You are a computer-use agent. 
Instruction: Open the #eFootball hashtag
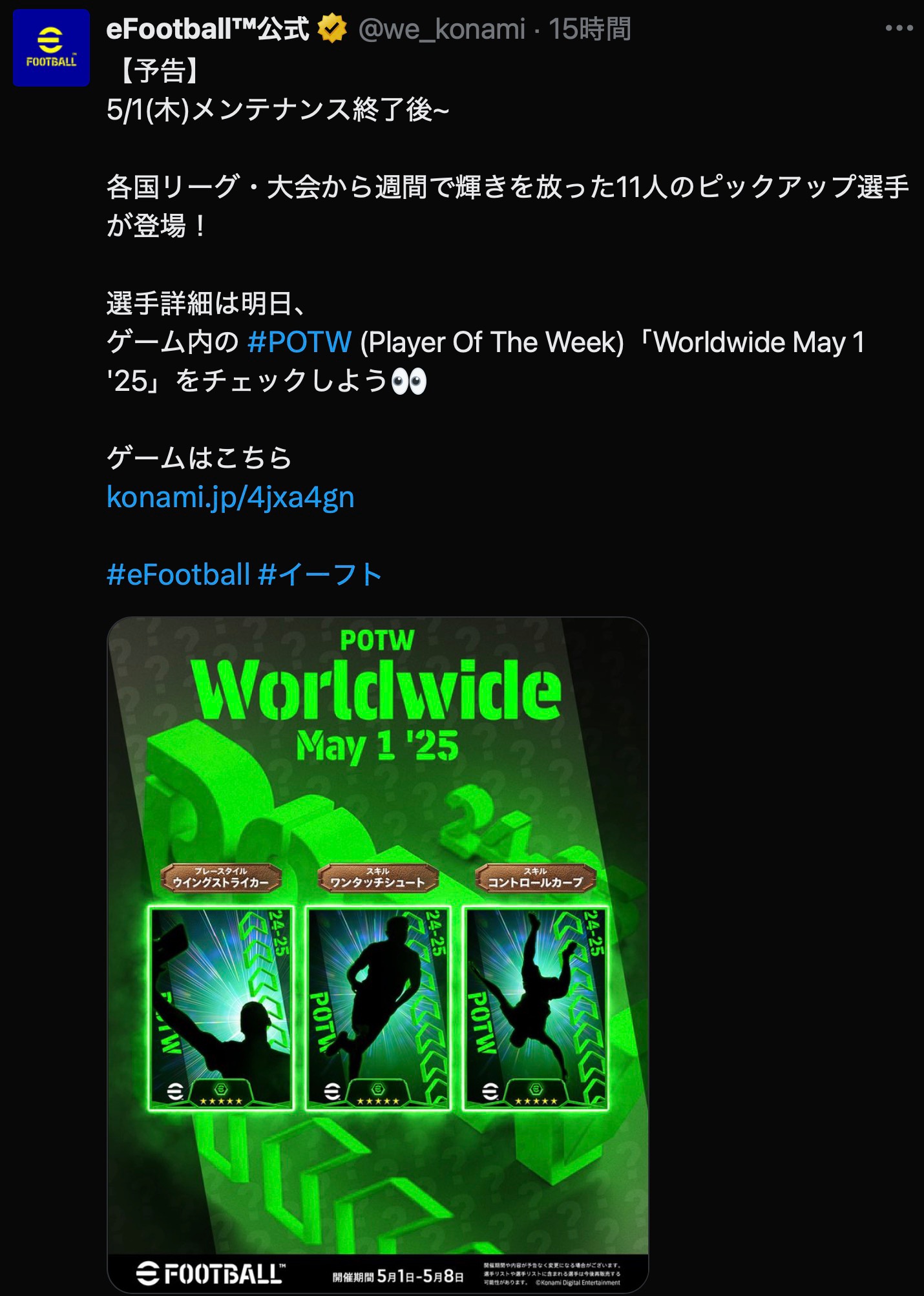178,575
